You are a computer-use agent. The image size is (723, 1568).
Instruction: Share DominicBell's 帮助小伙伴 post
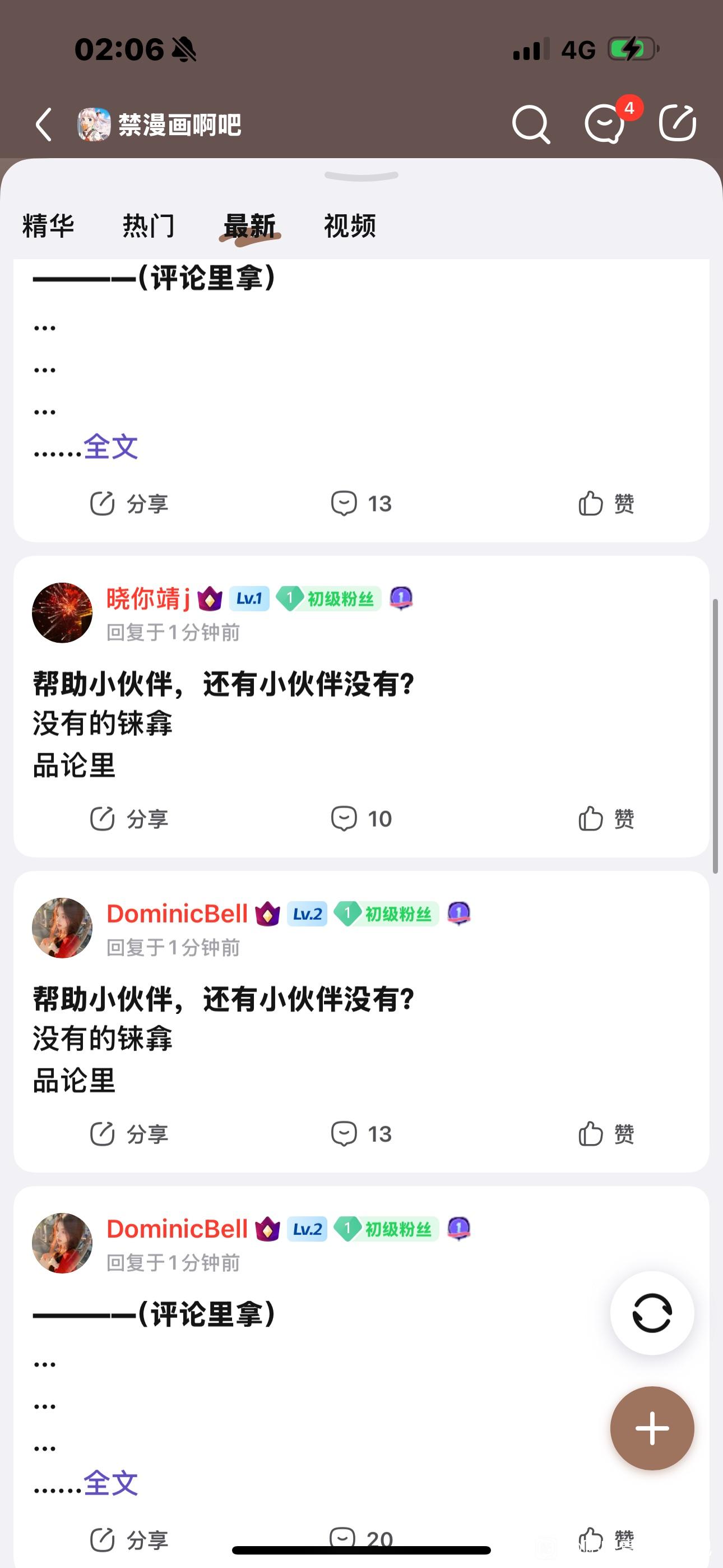129,1134
